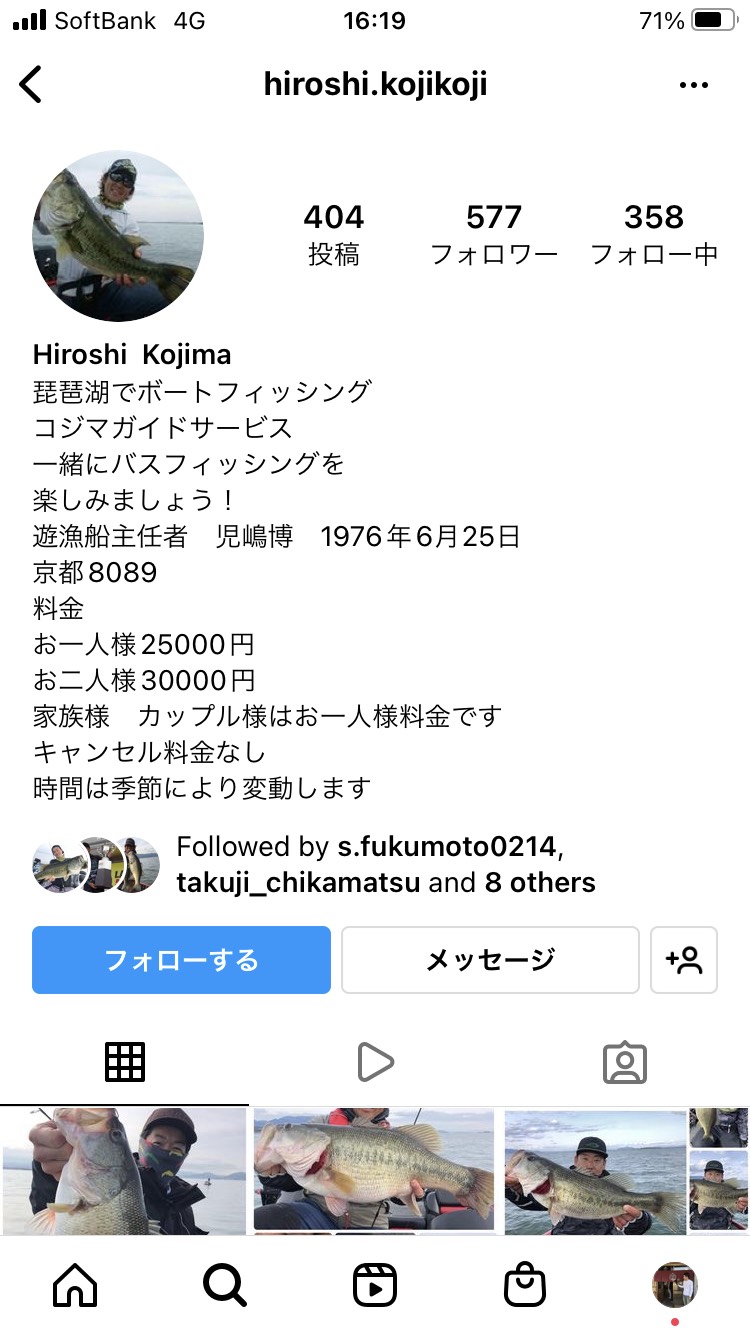The height and width of the screenshot is (1334, 750).
Task: Open the first post with masked angler
Action: pos(123,1170)
